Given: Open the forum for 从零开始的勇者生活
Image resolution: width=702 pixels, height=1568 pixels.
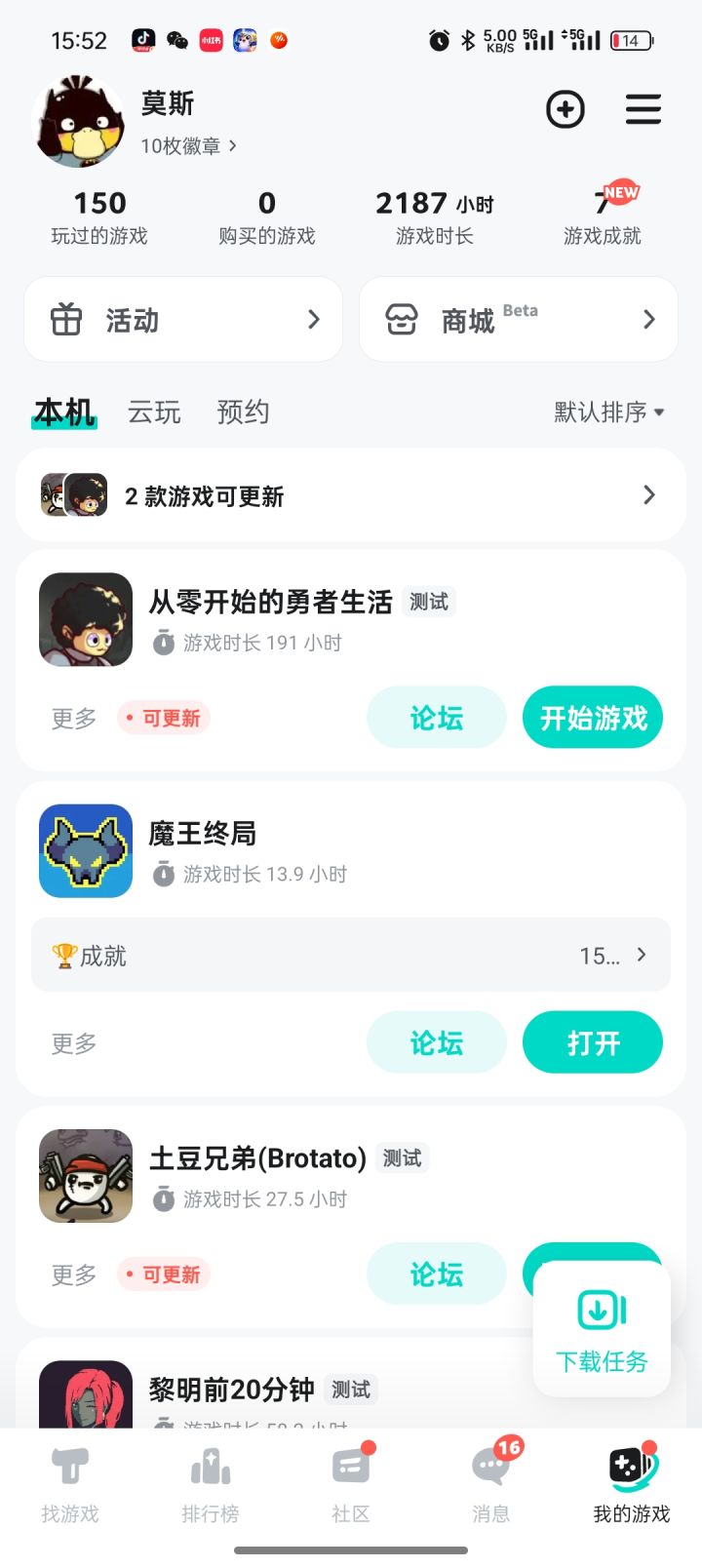Looking at the screenshot, I should pos(436,719).
